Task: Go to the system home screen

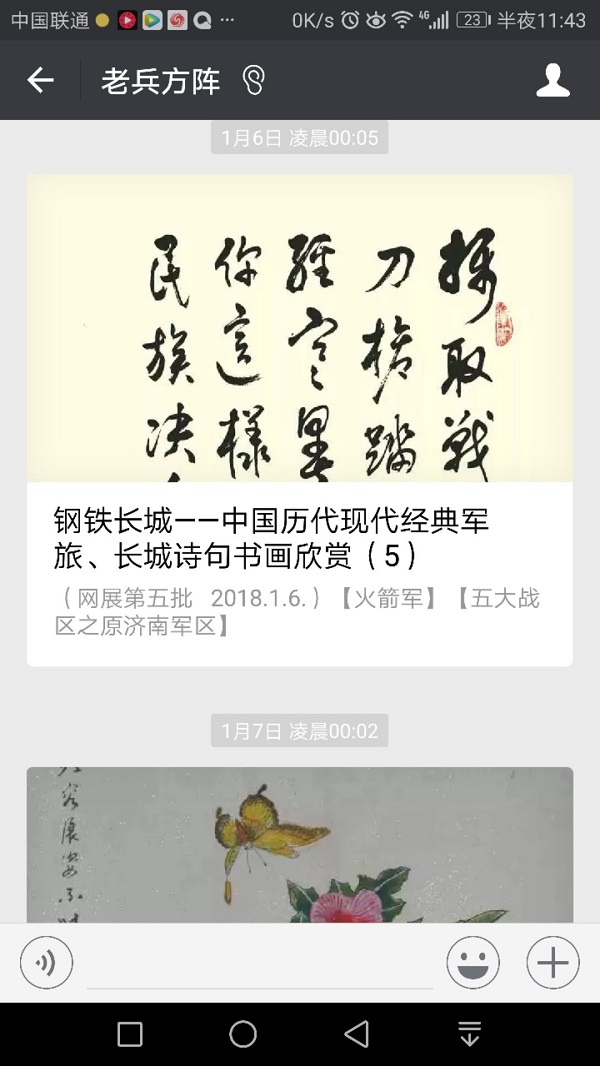Action: coord(243,1034)
